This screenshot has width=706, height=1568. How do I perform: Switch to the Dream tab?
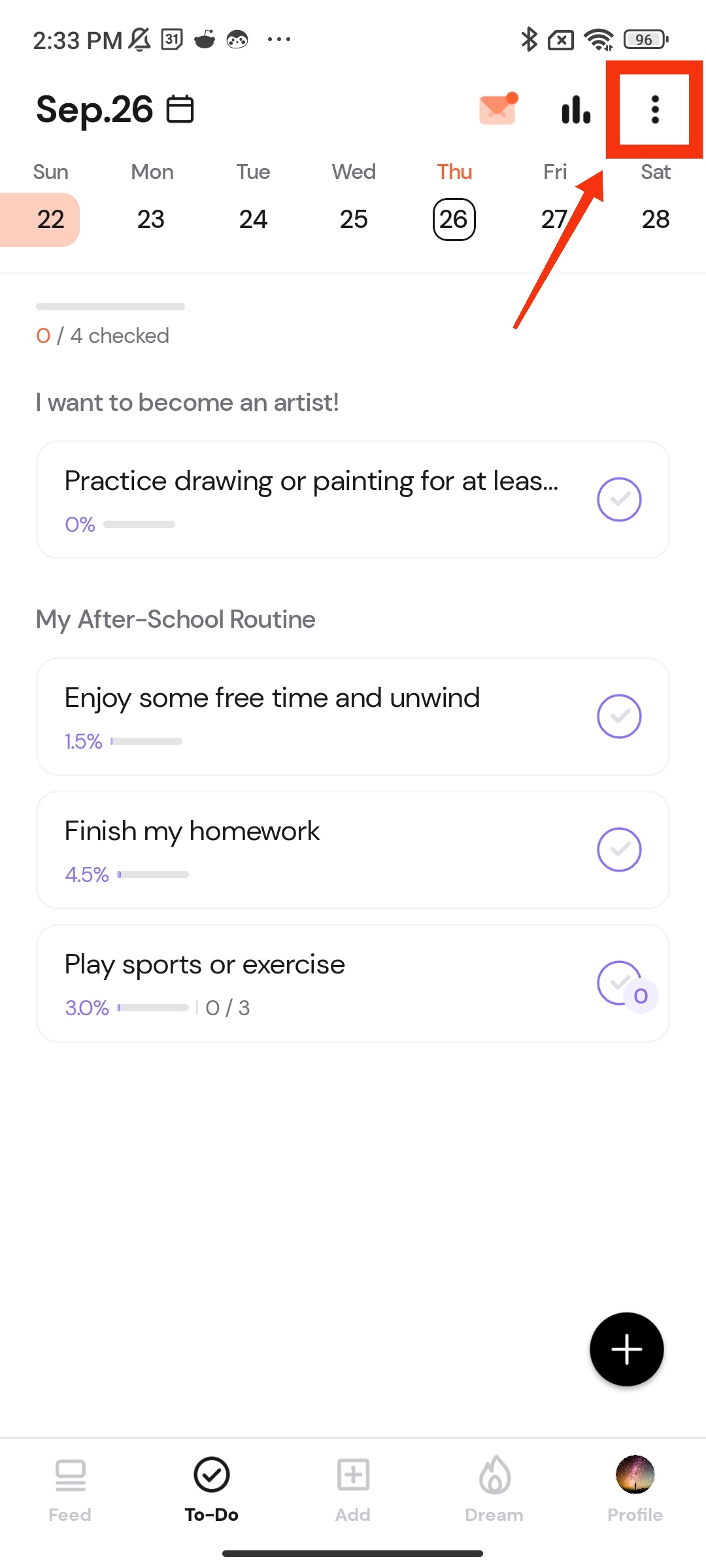(x=494, y=1488)
